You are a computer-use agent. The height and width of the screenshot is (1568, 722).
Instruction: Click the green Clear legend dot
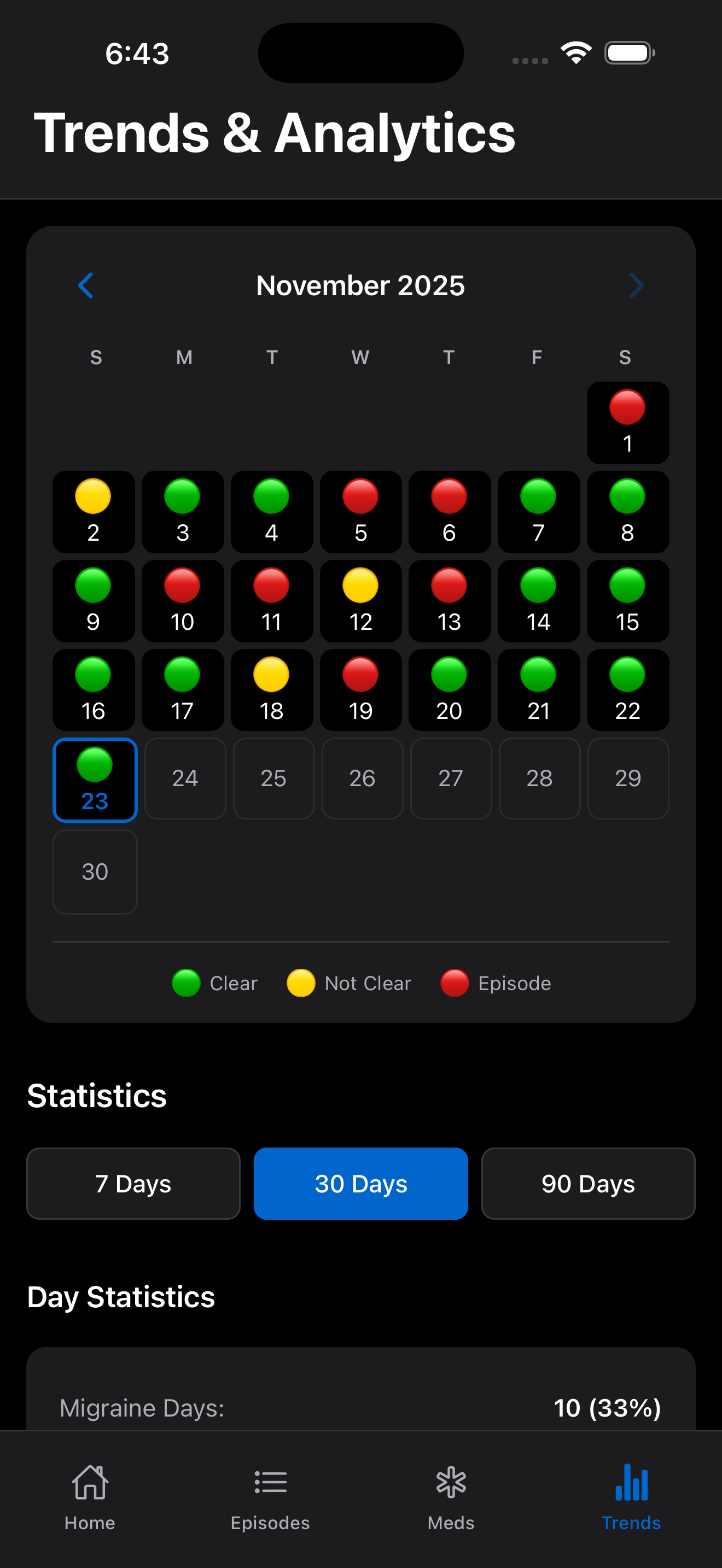185,982
